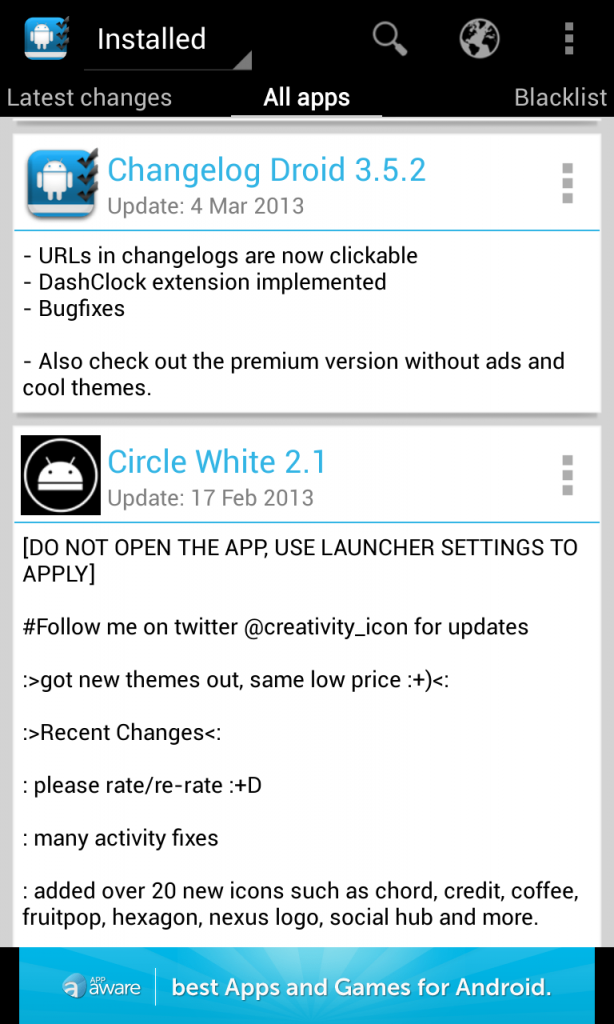The width and height of the screenshot is (614, 1024).
Task: Tap the globe icon in the toolbar
Action: tap(479, 39)
